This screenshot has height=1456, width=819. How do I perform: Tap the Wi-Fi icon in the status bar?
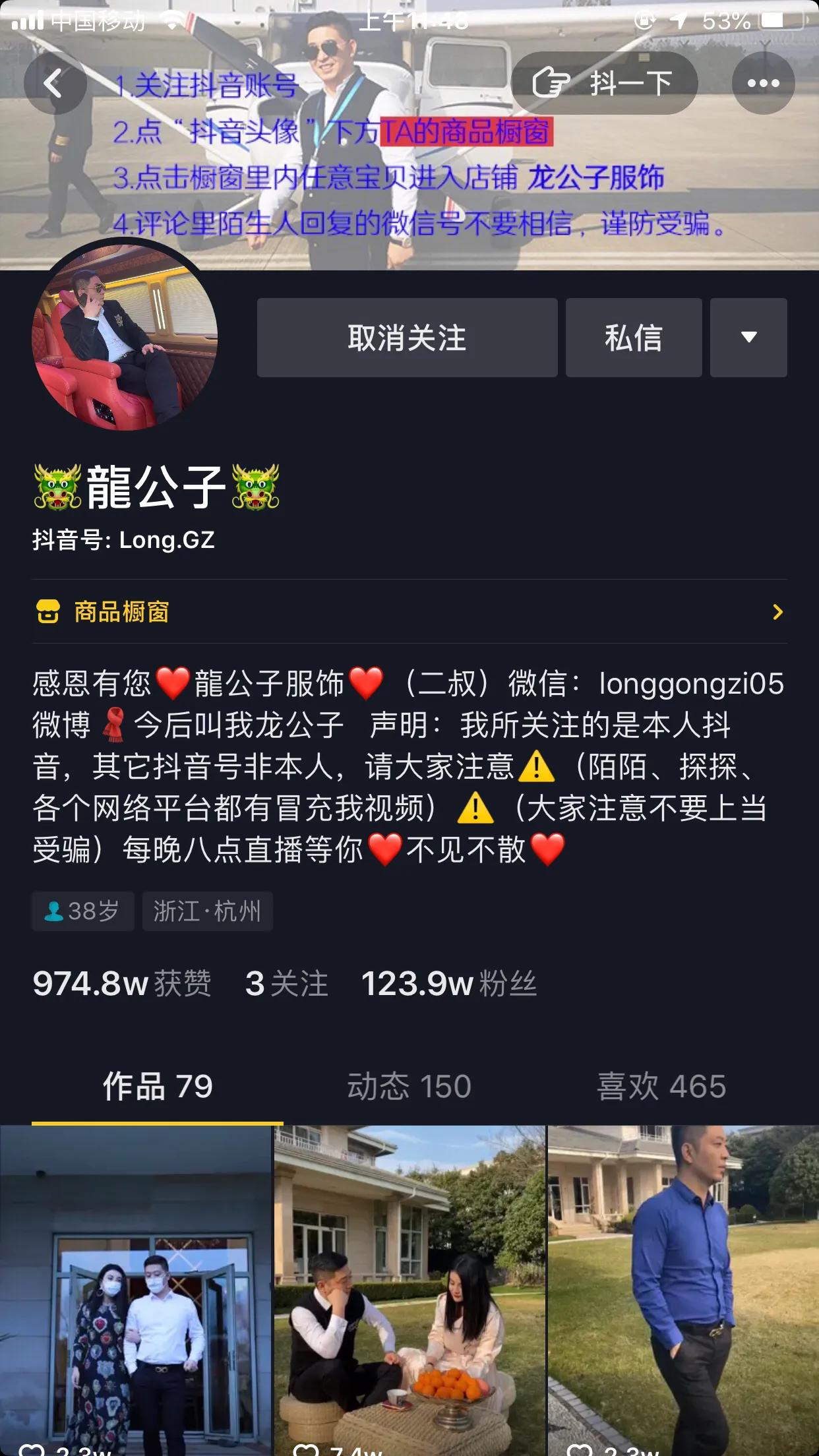(x=173, y=20)
